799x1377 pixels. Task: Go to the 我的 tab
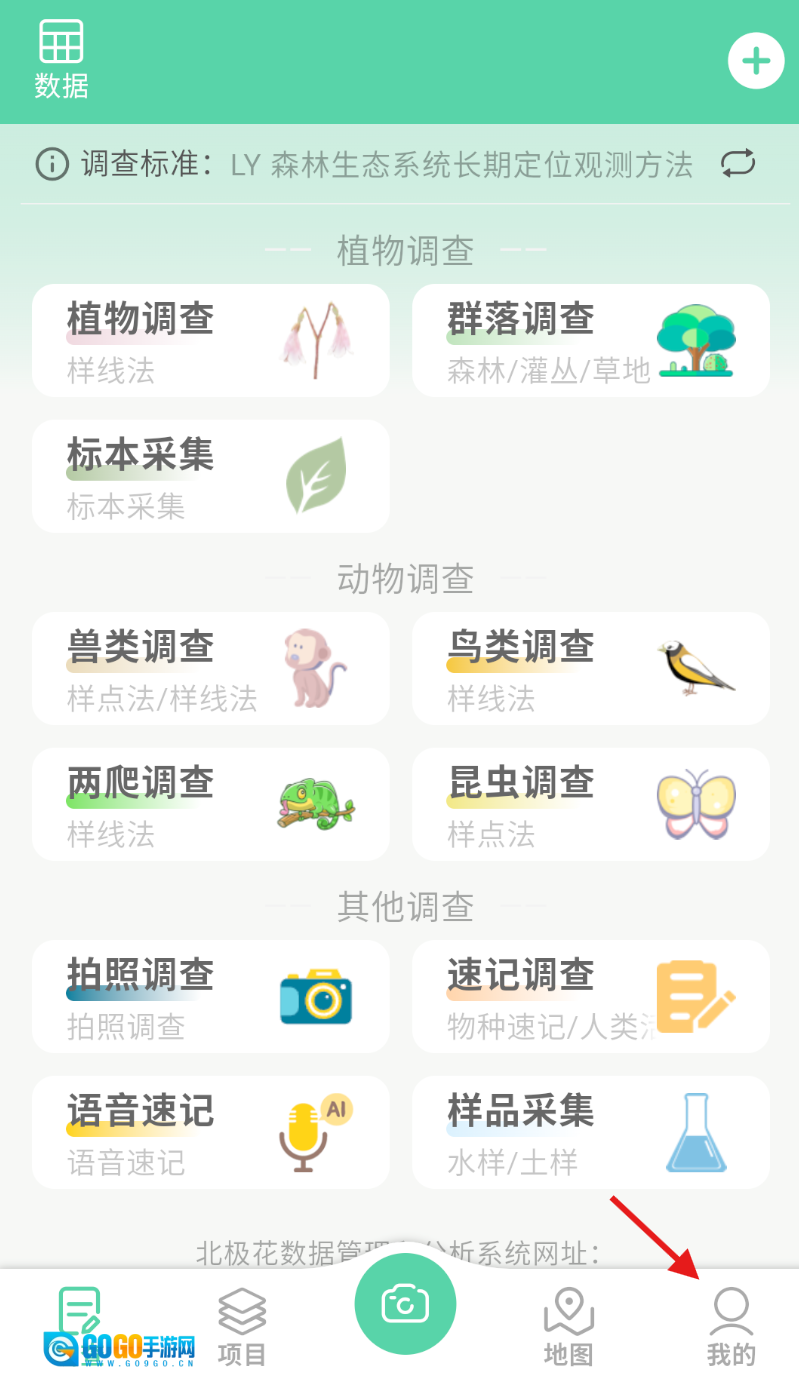(731, 1325)
